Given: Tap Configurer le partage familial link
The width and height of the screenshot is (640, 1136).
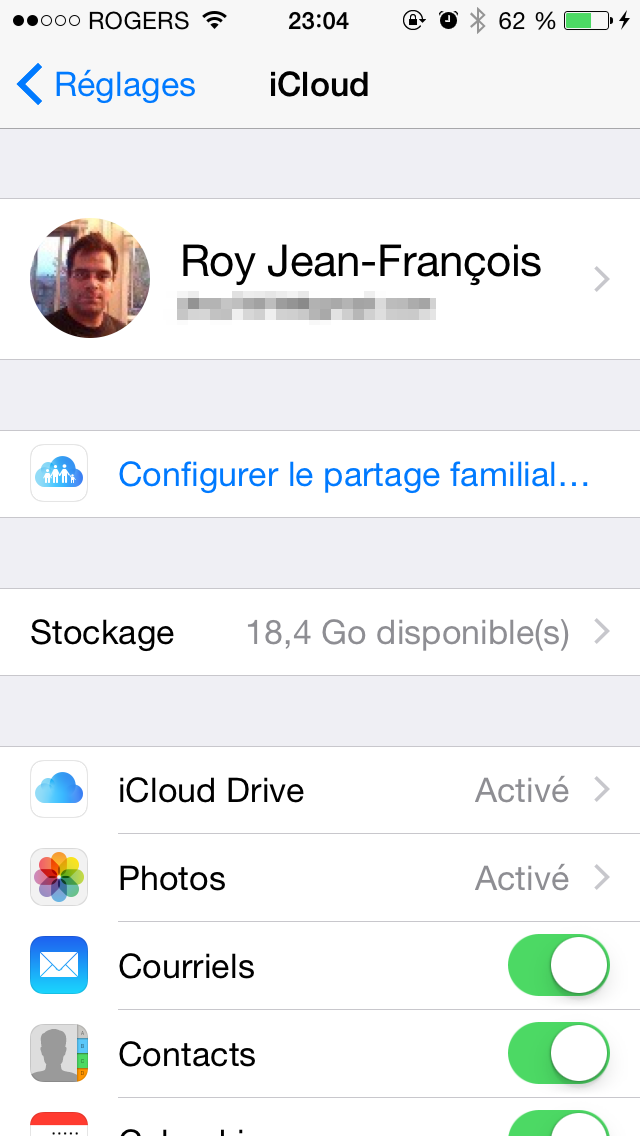Looking at the screenshot, I should tap(352, 474).
